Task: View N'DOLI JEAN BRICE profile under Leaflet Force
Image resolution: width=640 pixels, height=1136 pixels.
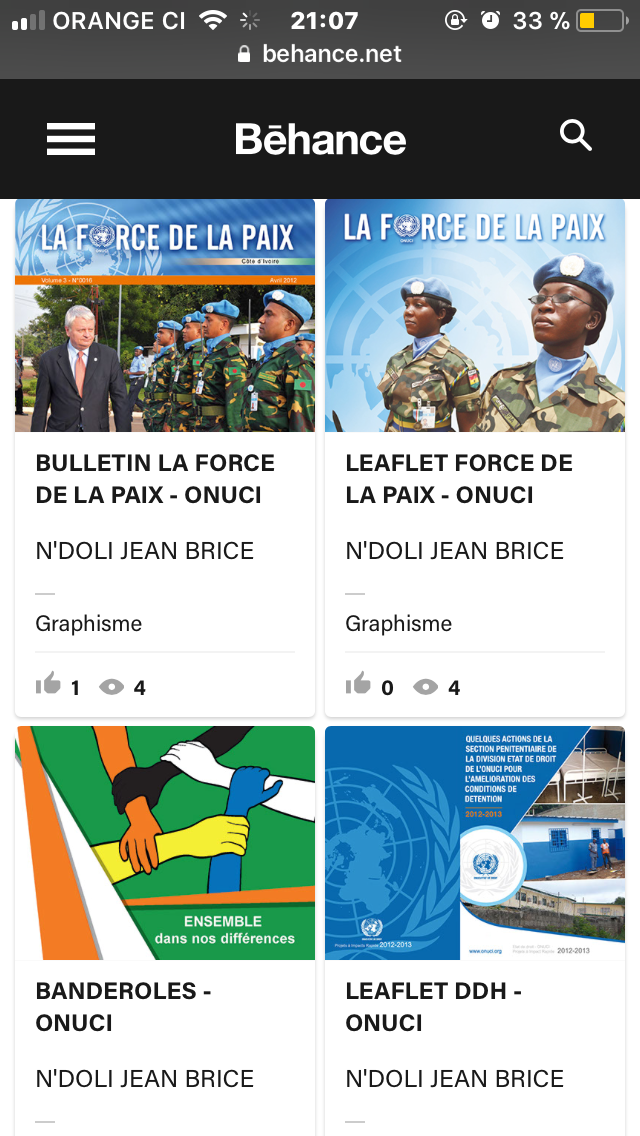Action: click(455, 551)
